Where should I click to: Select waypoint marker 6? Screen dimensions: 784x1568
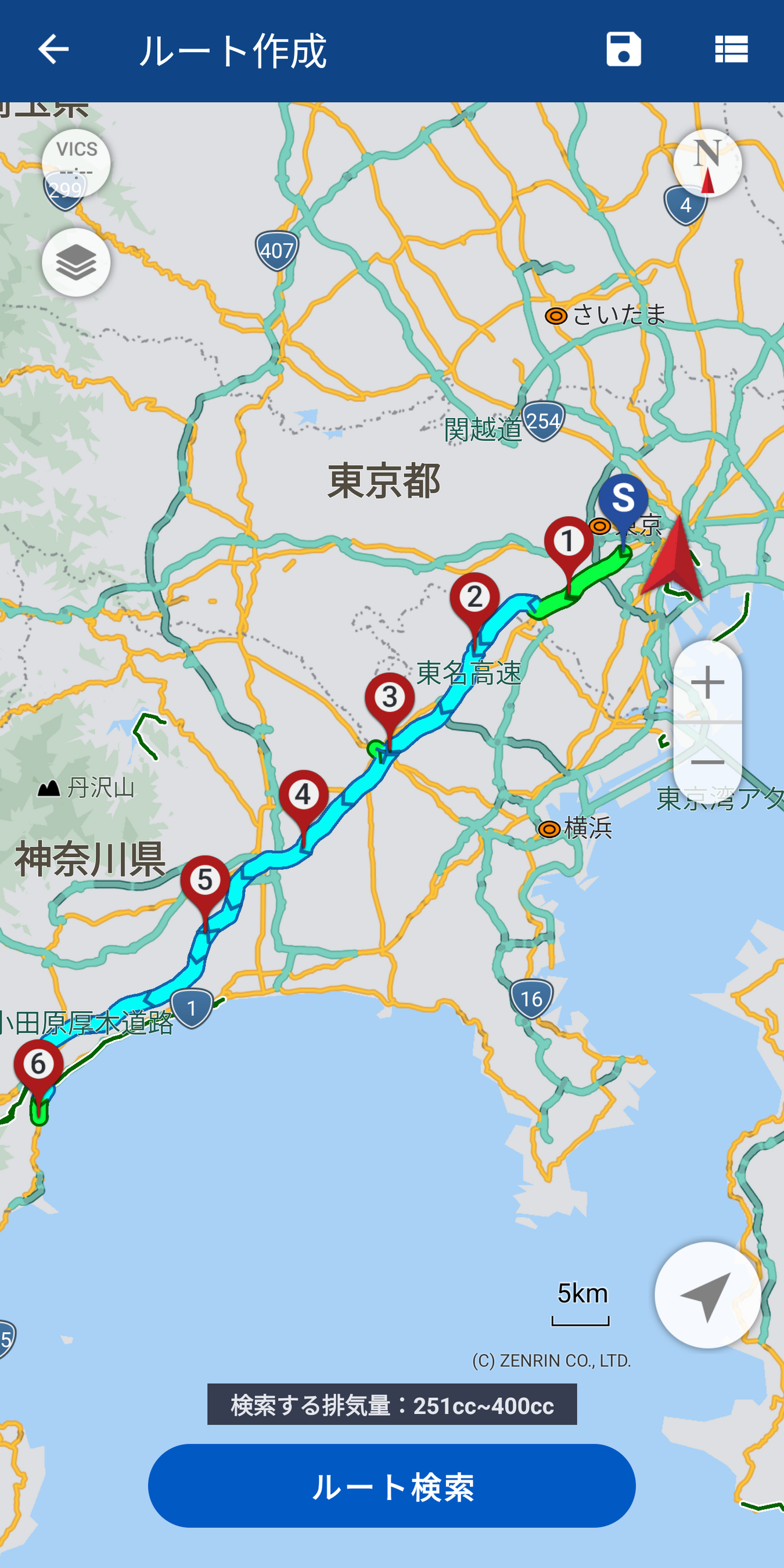(39, 1064)
